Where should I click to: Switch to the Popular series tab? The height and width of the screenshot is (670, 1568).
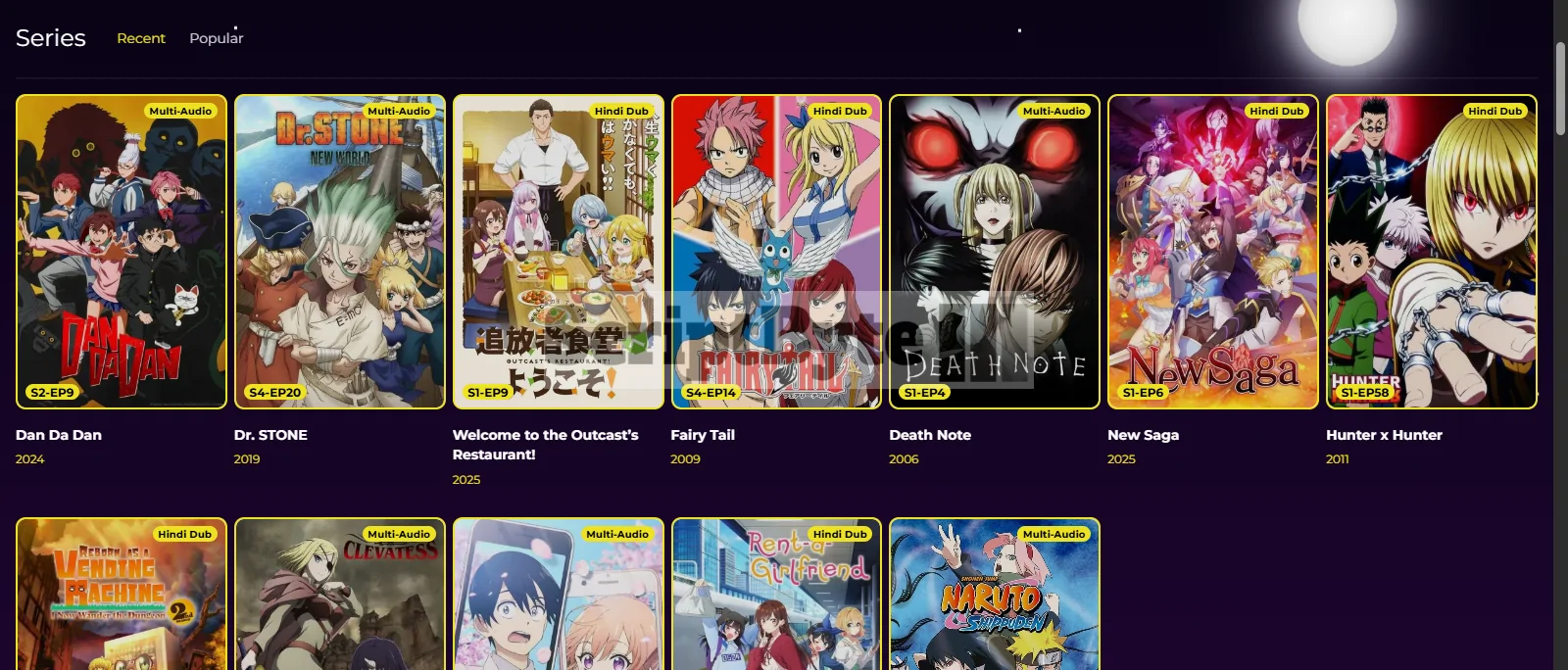pos(216,38)
